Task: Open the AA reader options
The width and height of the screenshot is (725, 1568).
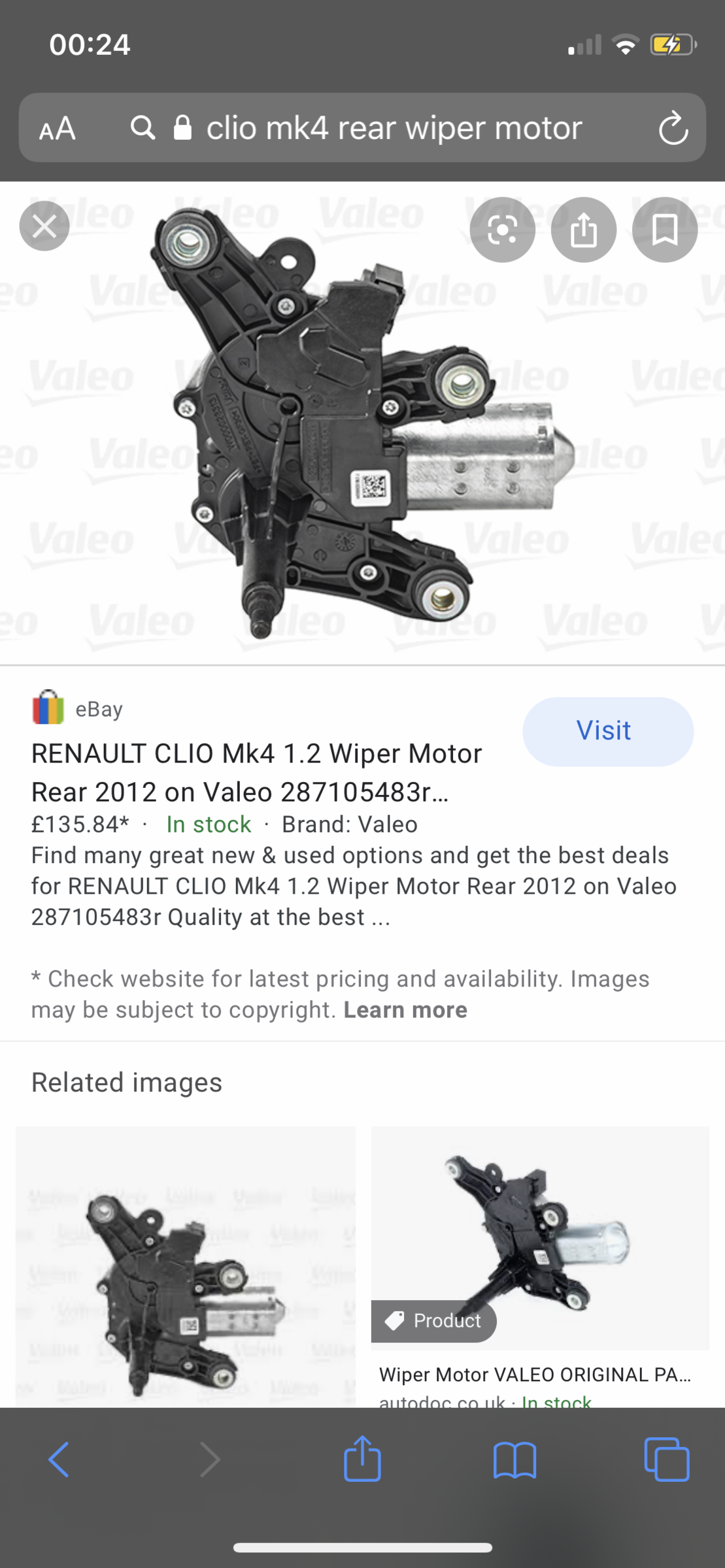Action: pyautogui.click(x=58, y=128)
